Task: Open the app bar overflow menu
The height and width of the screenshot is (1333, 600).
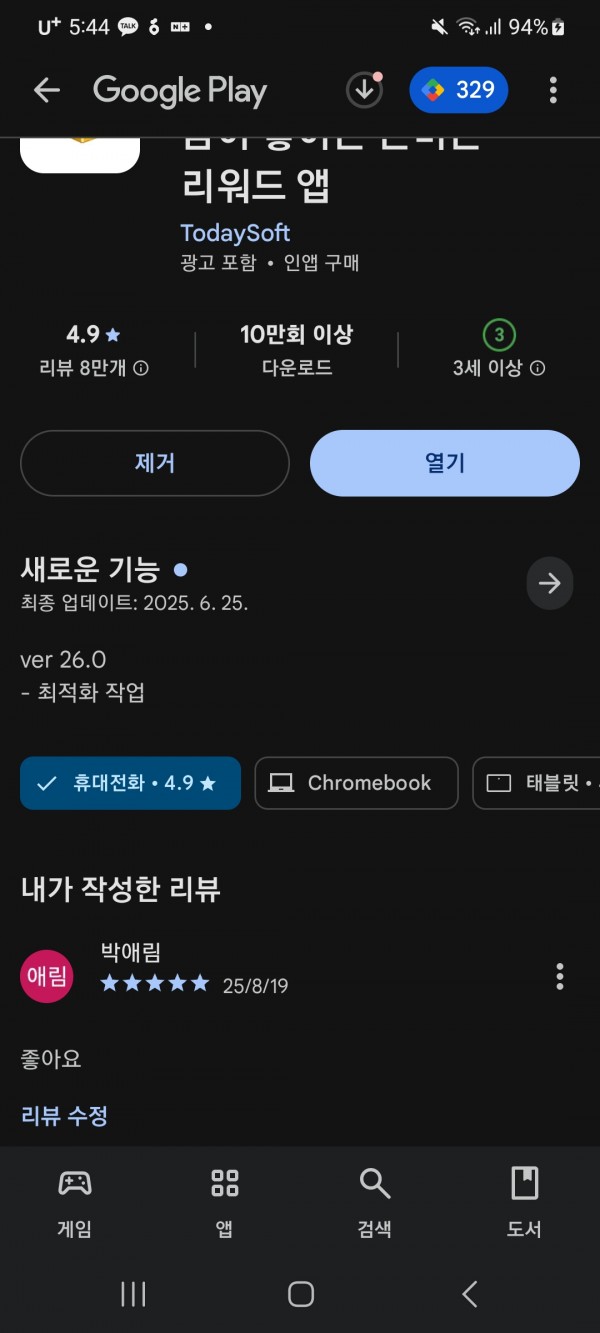Action: pos(553,91)
